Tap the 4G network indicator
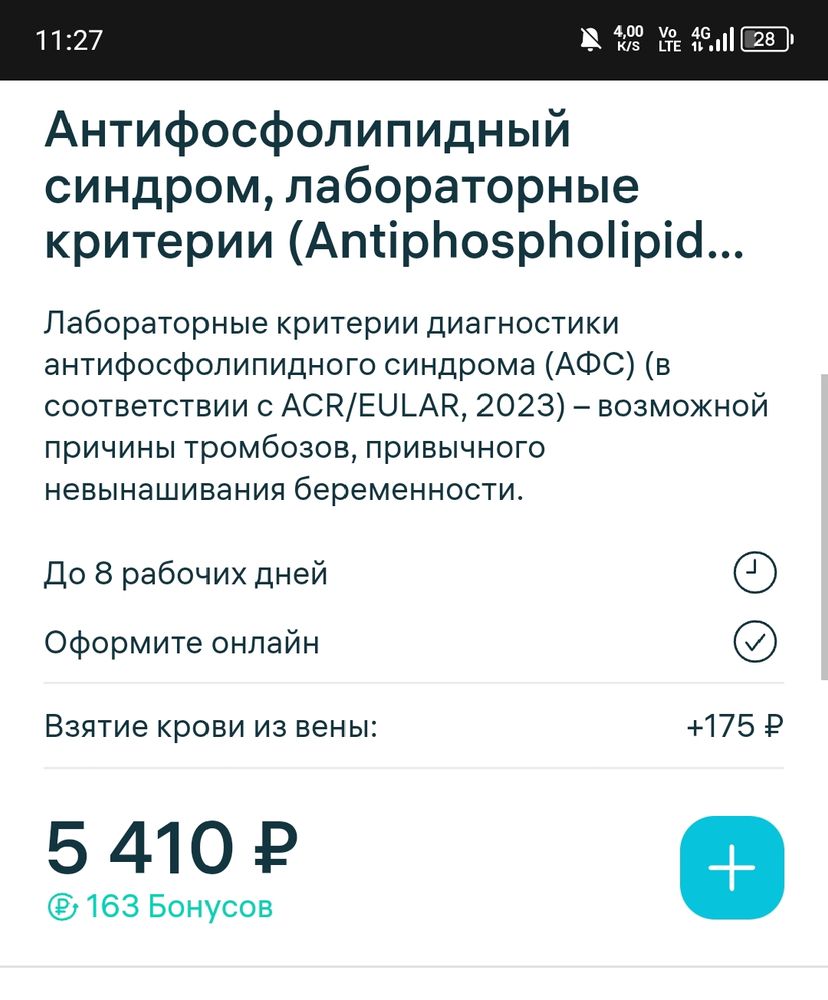 coord(700,33)
